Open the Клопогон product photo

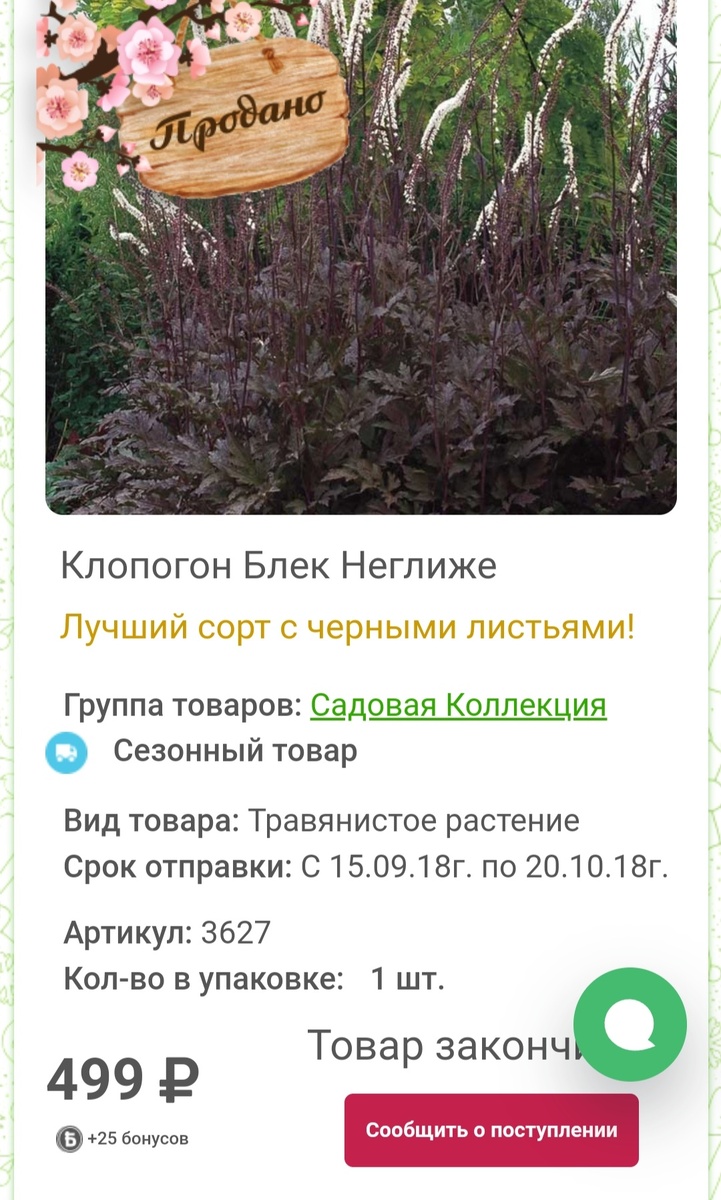click(361, 257)
